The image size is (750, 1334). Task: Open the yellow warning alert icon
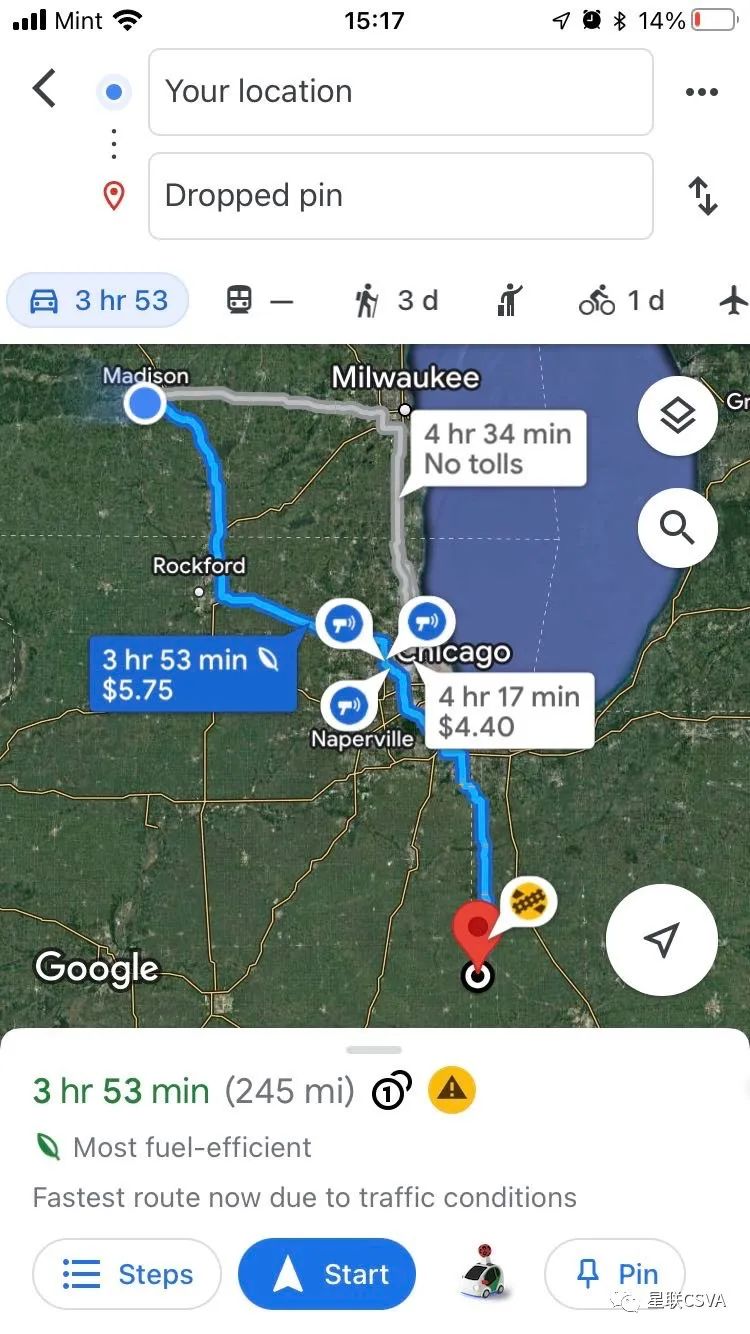point(451,1090)
